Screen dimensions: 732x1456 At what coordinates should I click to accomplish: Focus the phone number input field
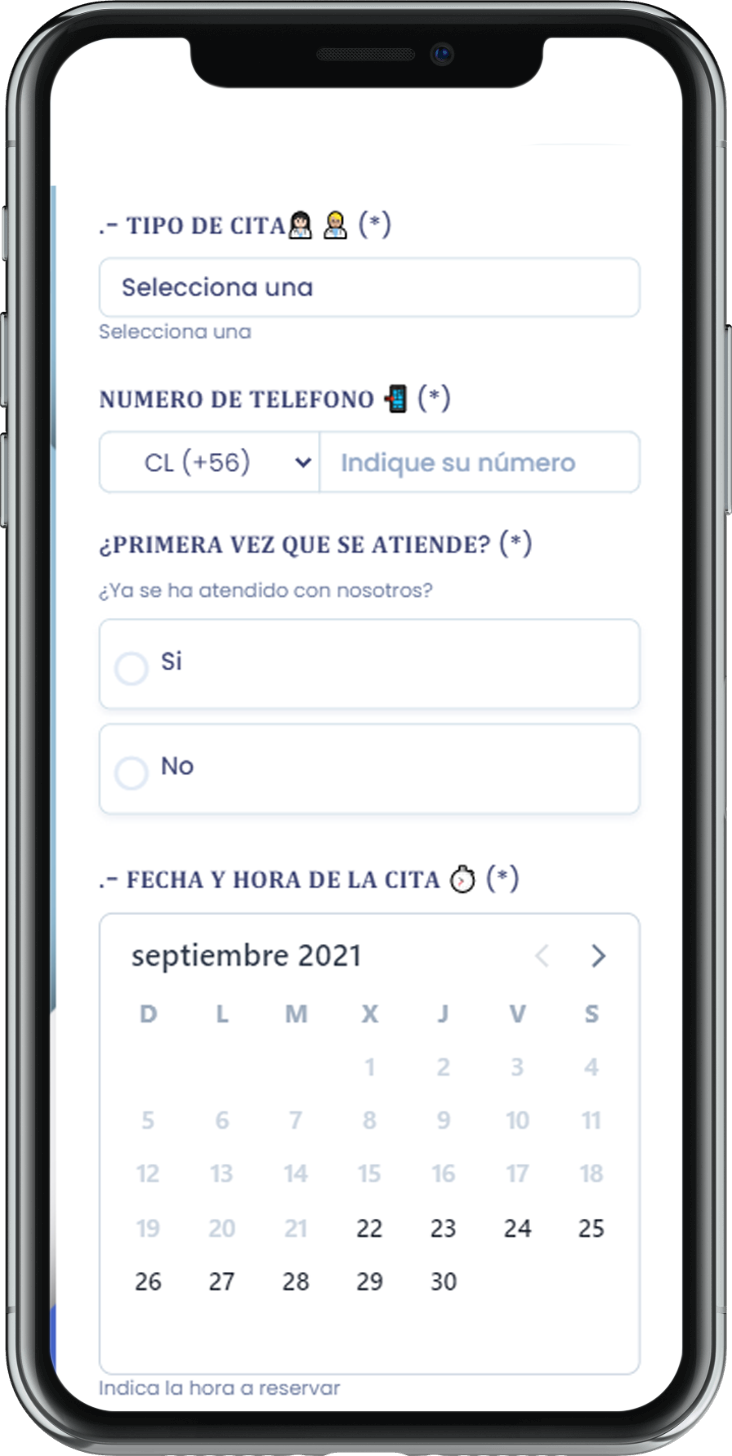click(478, 463)
